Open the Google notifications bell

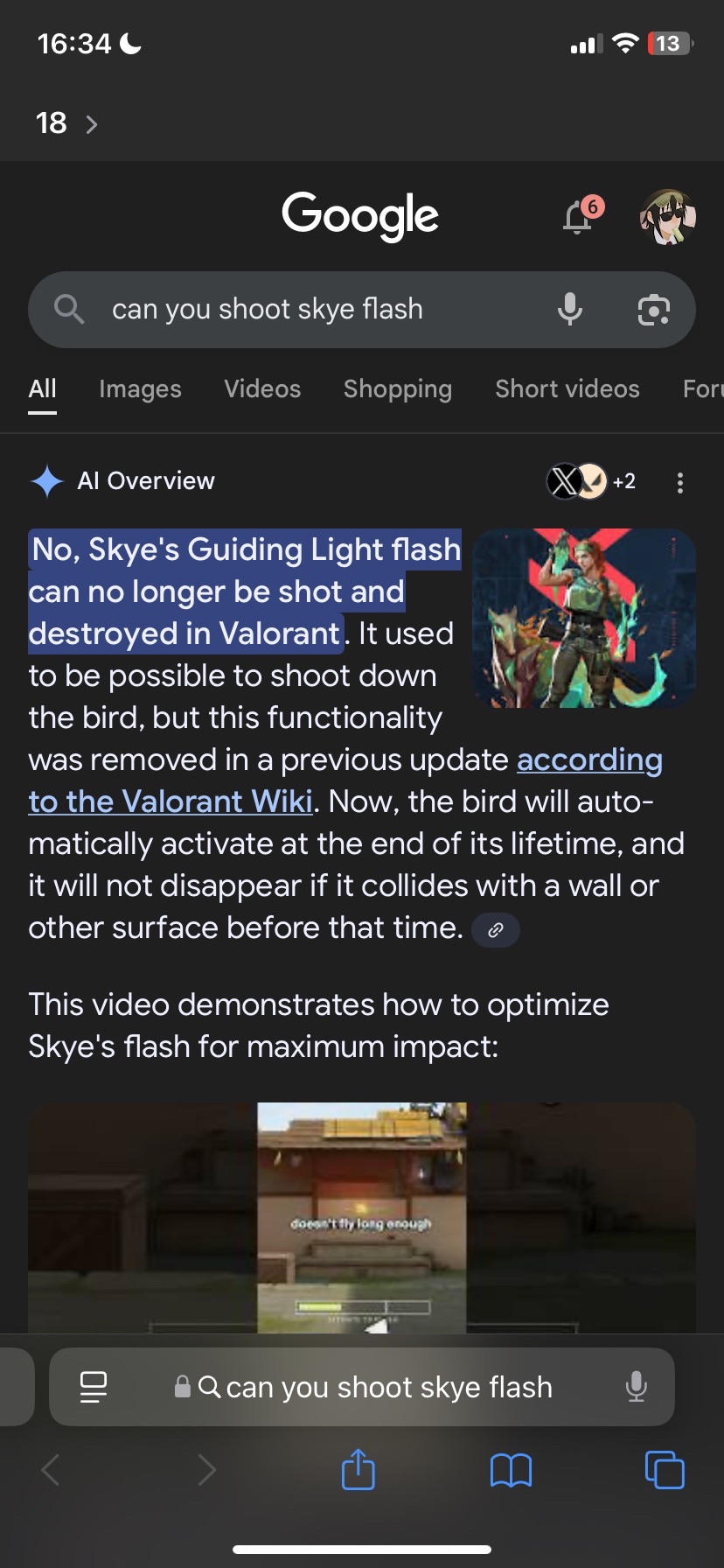click(x=578, y=216)
